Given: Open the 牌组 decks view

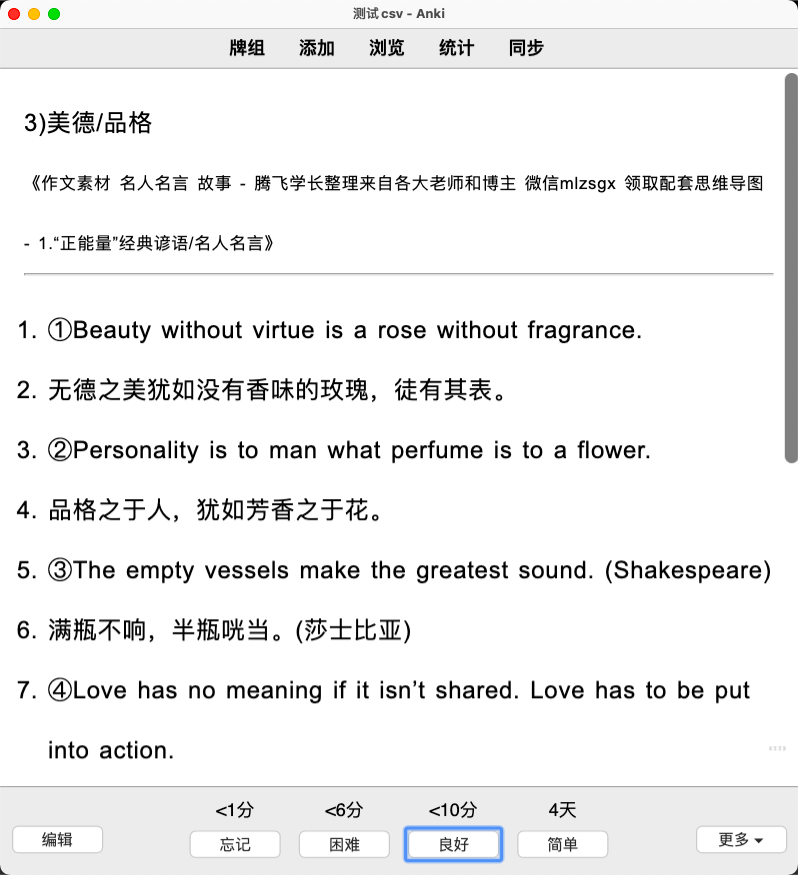Looking at the screenshot, I should [x=247, y=48].
